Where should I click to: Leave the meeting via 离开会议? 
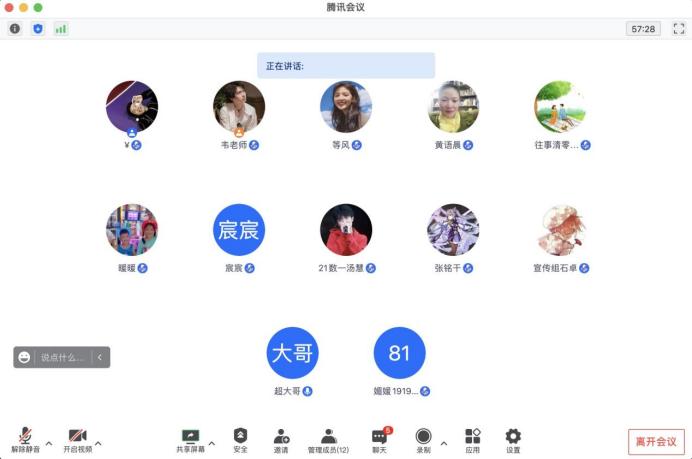656,441
